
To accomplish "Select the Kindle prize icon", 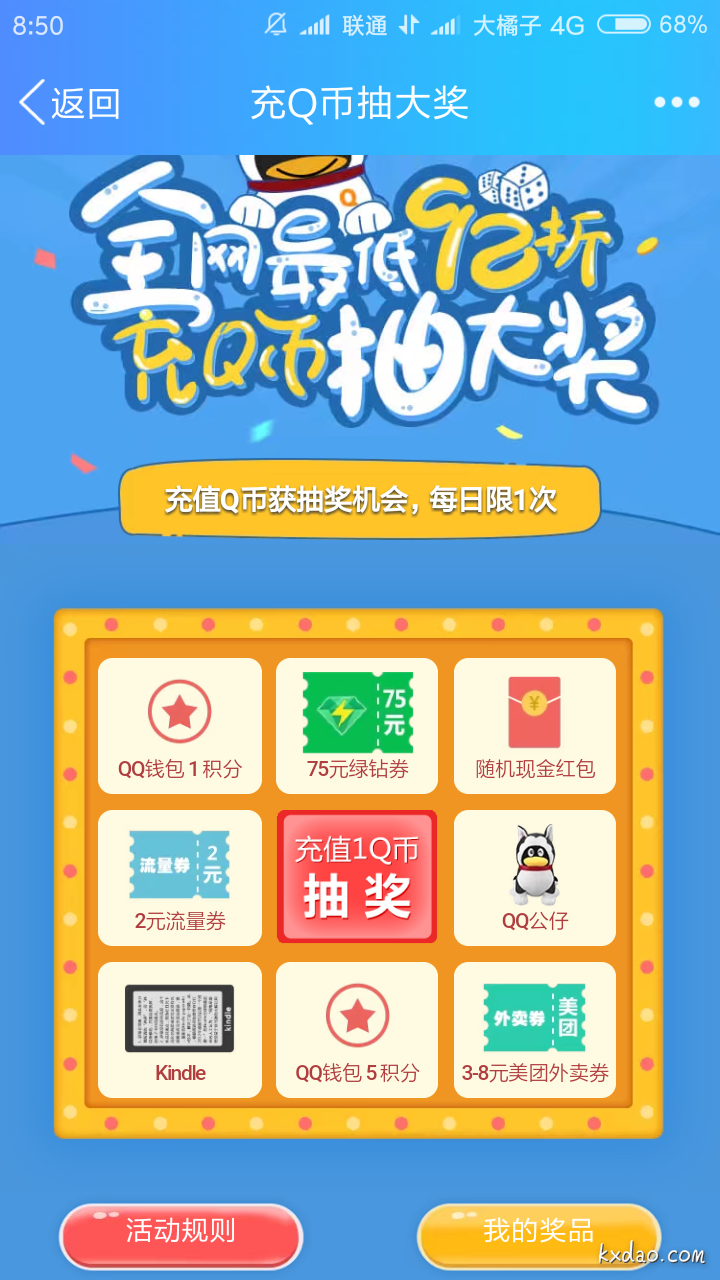I will pos(179,1015).
